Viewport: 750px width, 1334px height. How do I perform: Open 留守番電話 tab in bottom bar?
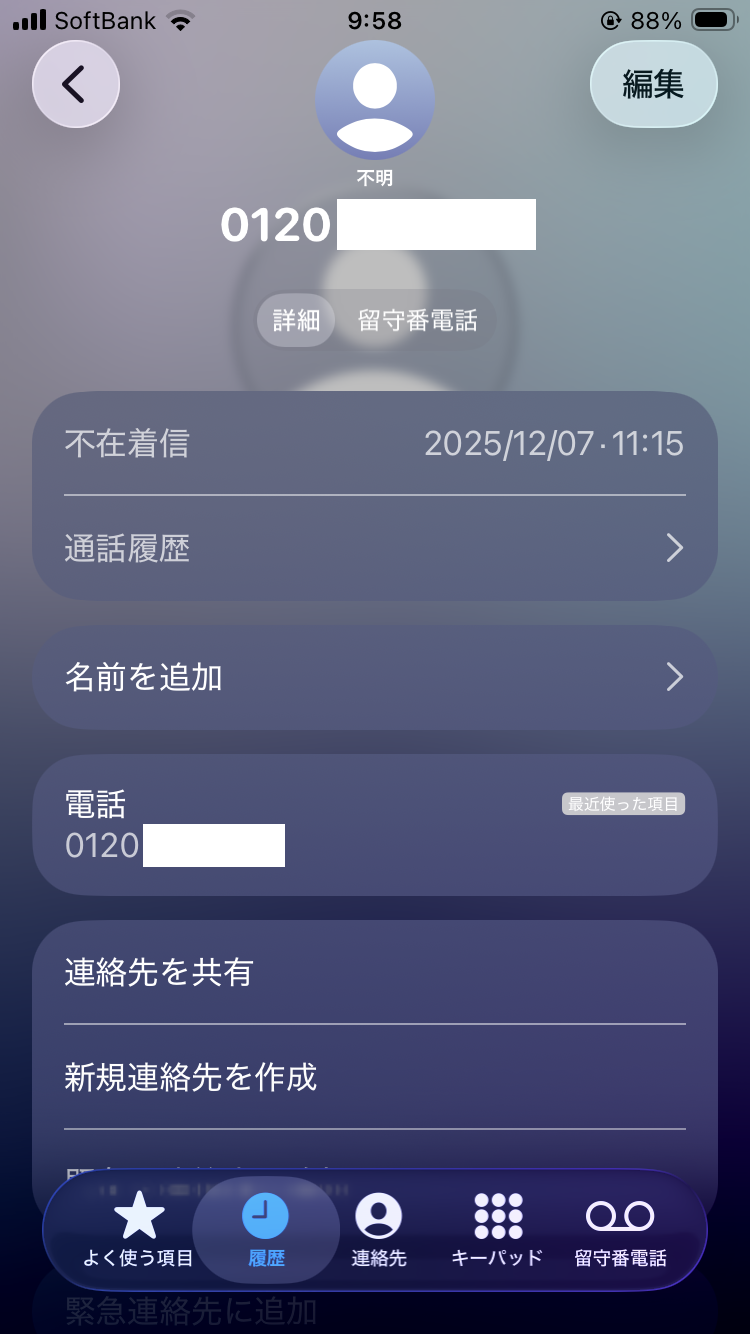tap(620, 1230)
